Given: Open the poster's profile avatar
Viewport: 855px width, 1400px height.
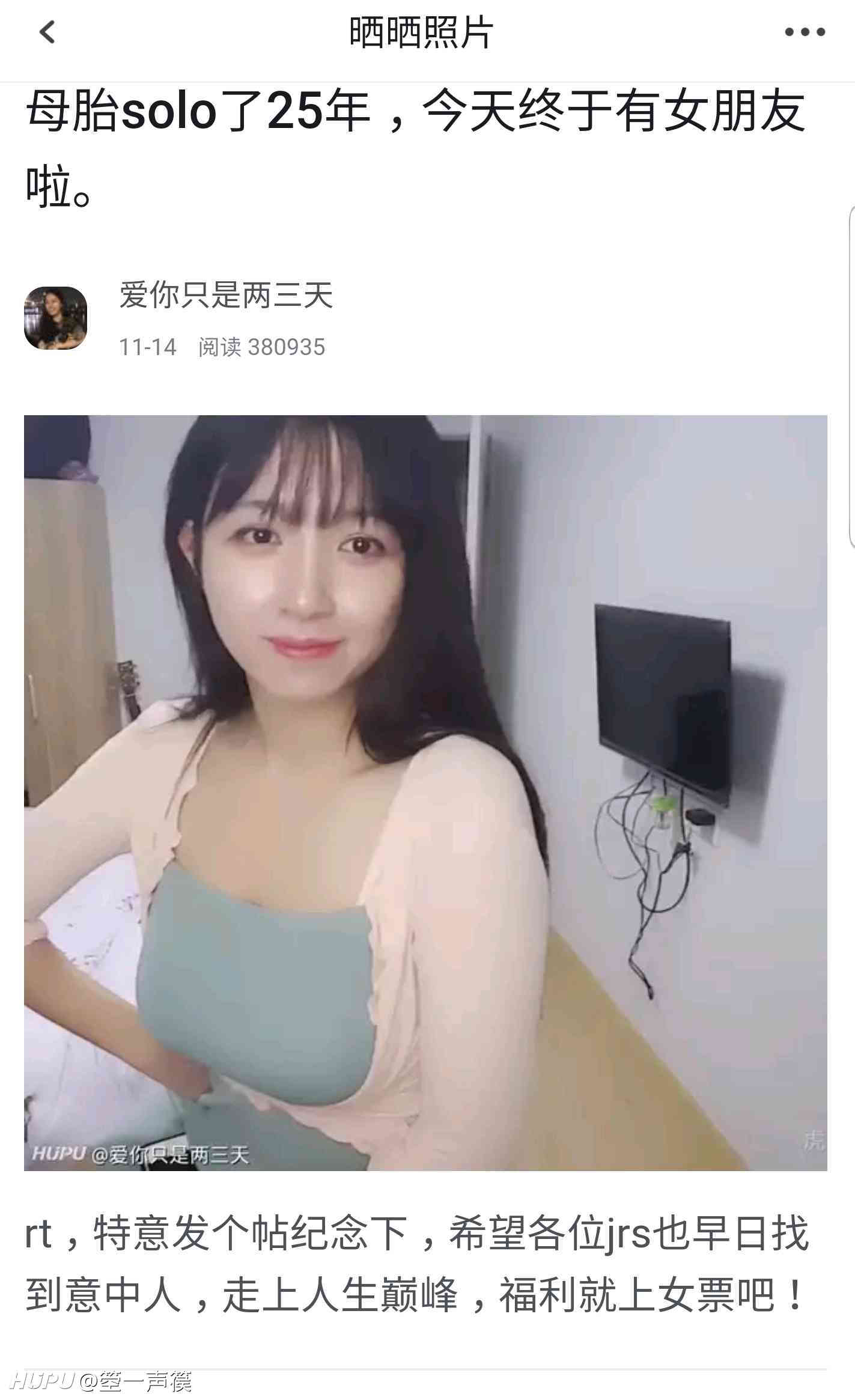Looking at the screenshot, I should (55, 318).
